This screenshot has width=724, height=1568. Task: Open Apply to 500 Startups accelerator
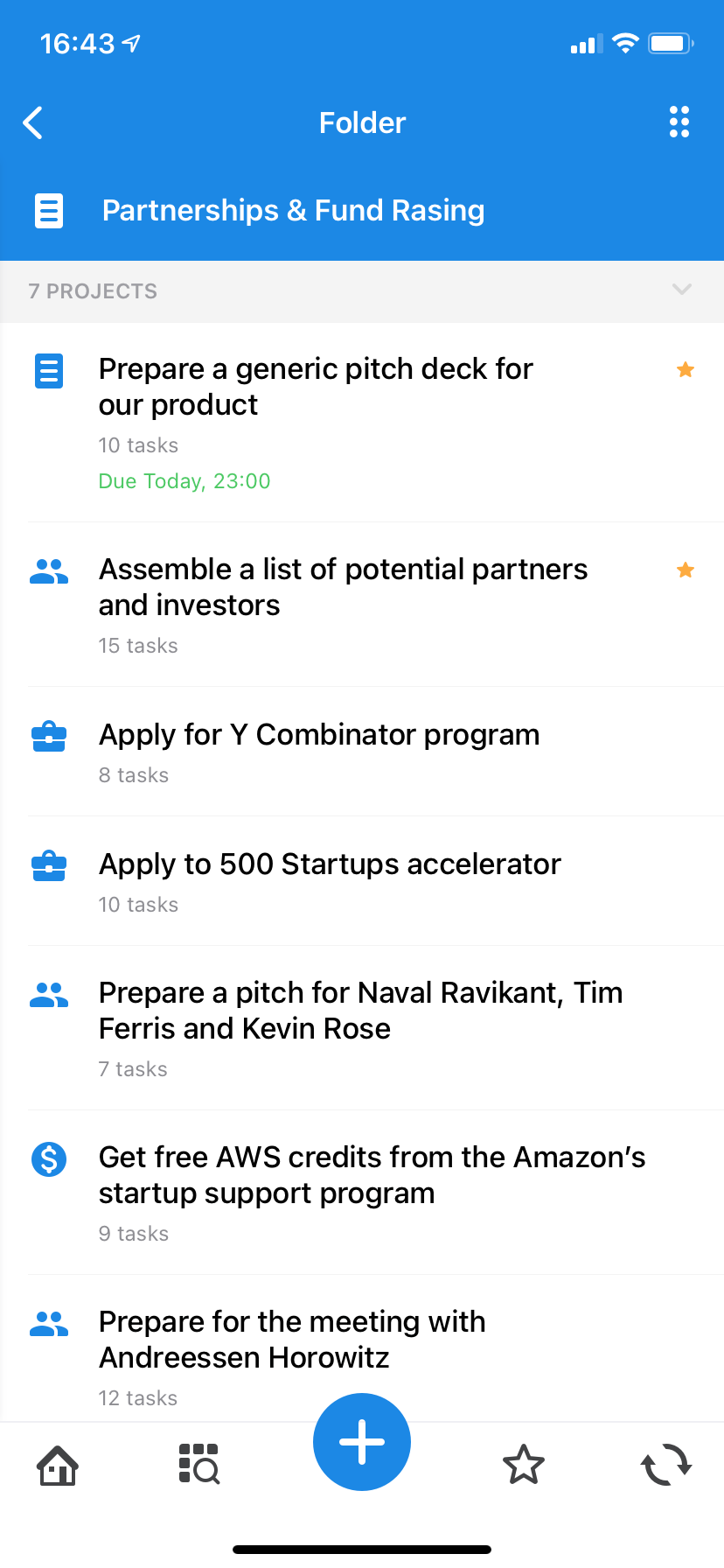point(330,864)
